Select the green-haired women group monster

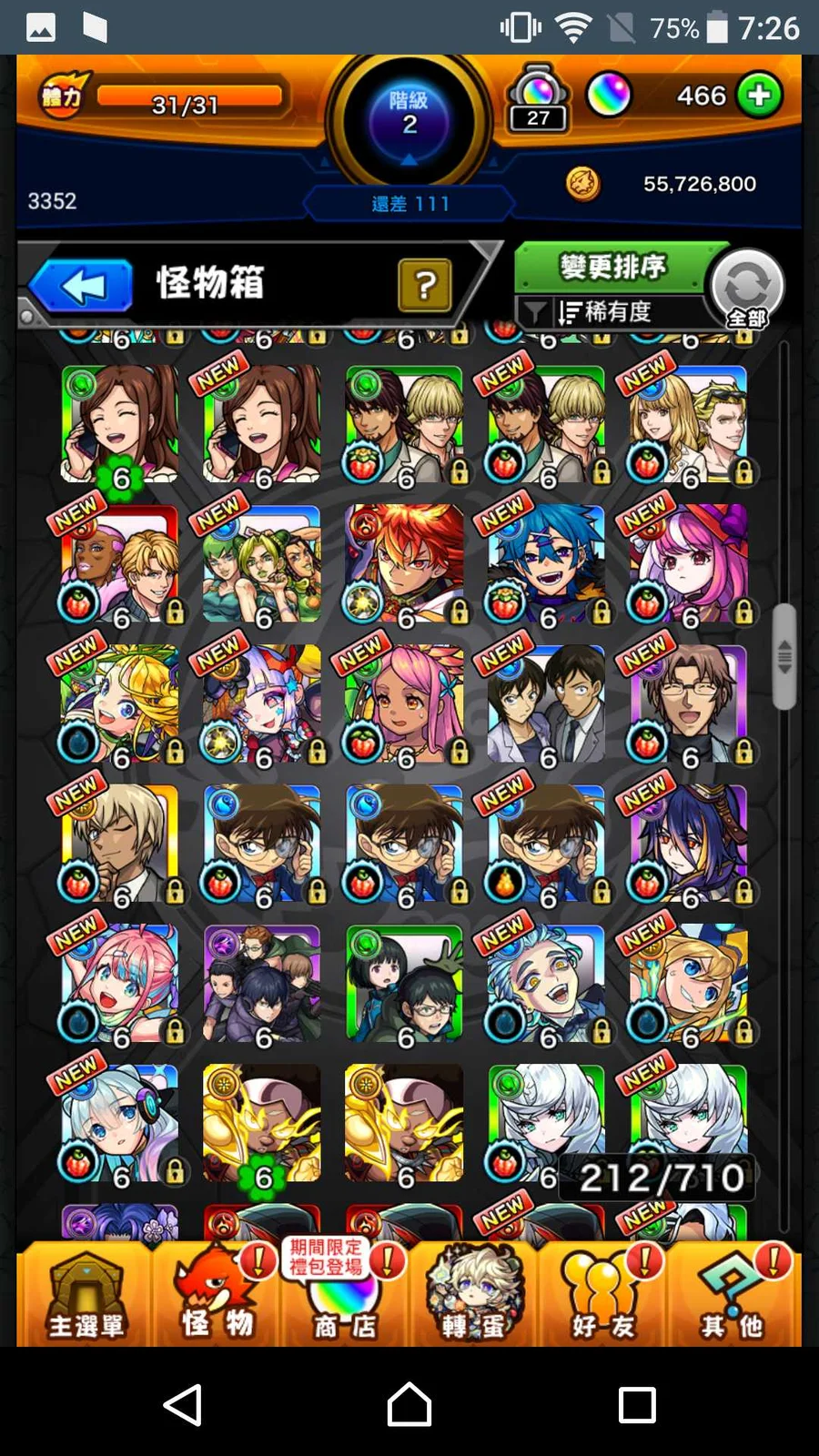[x=262, y=564]
